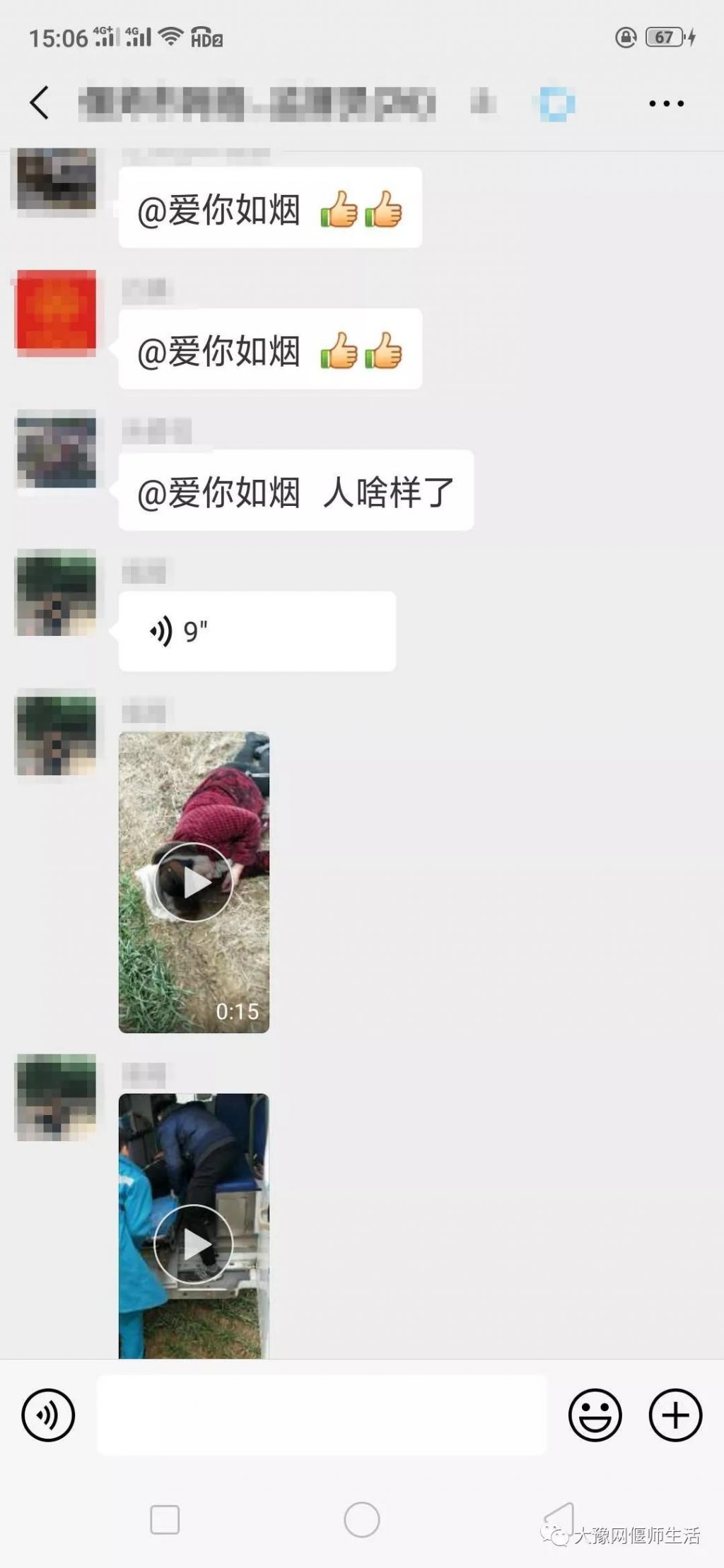Play the 0:15 video message
This screenshot has width=724, height=1568.
[x=194, y=882]
